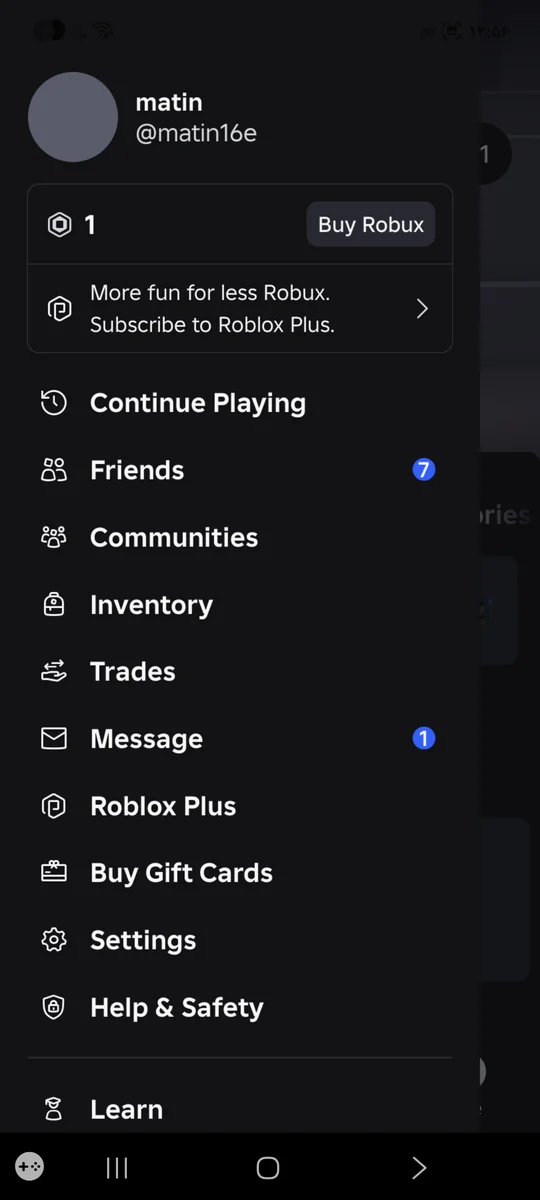Screen dimensions: 540x1200
Task: Open matin's profile avatar
Action: click(x=73, y=117)
